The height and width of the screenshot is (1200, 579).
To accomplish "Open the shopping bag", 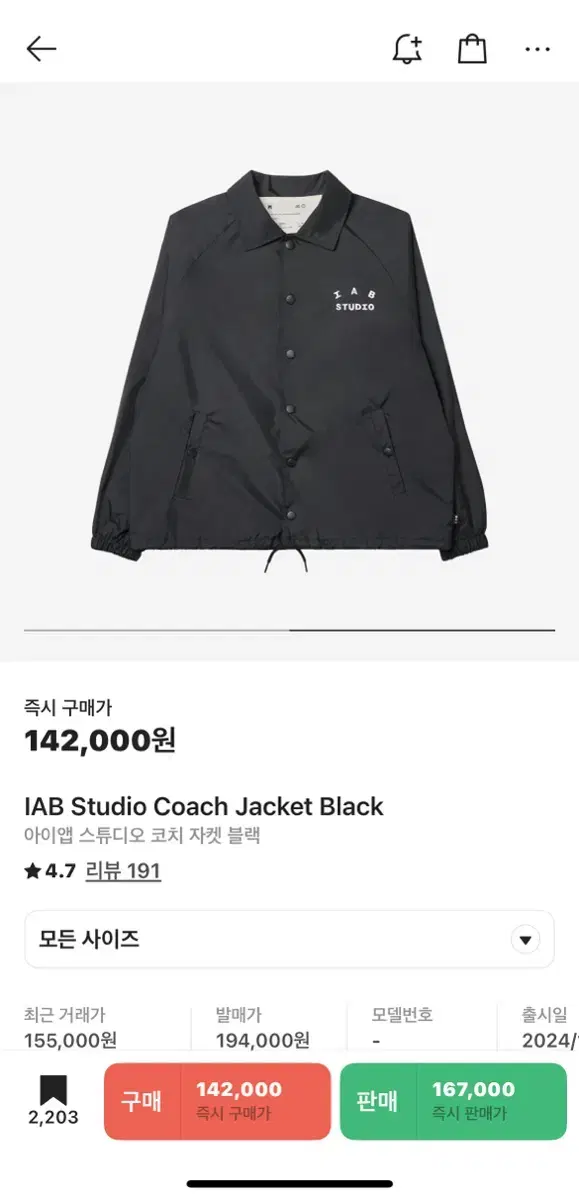I will coord(472,49).
